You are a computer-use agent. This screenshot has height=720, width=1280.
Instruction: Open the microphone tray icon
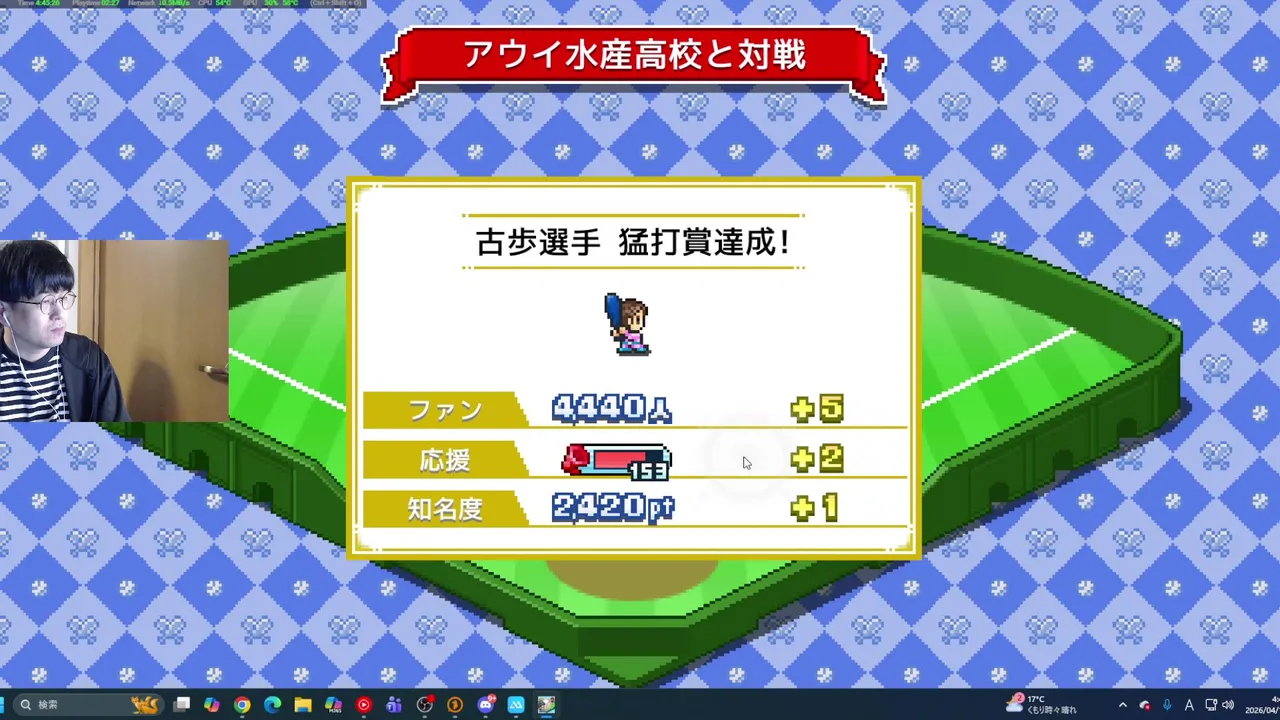(x=1167, y=705)
